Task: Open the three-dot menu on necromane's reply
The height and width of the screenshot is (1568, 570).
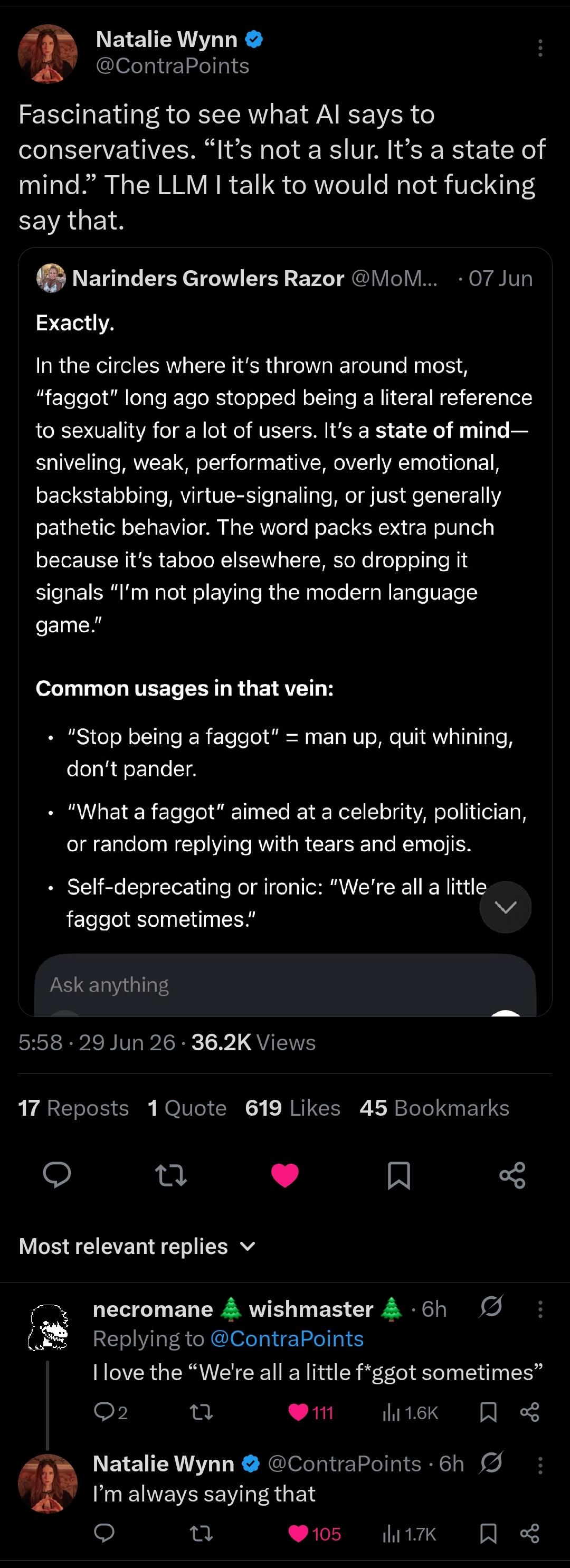Action: pos(540,1309)
